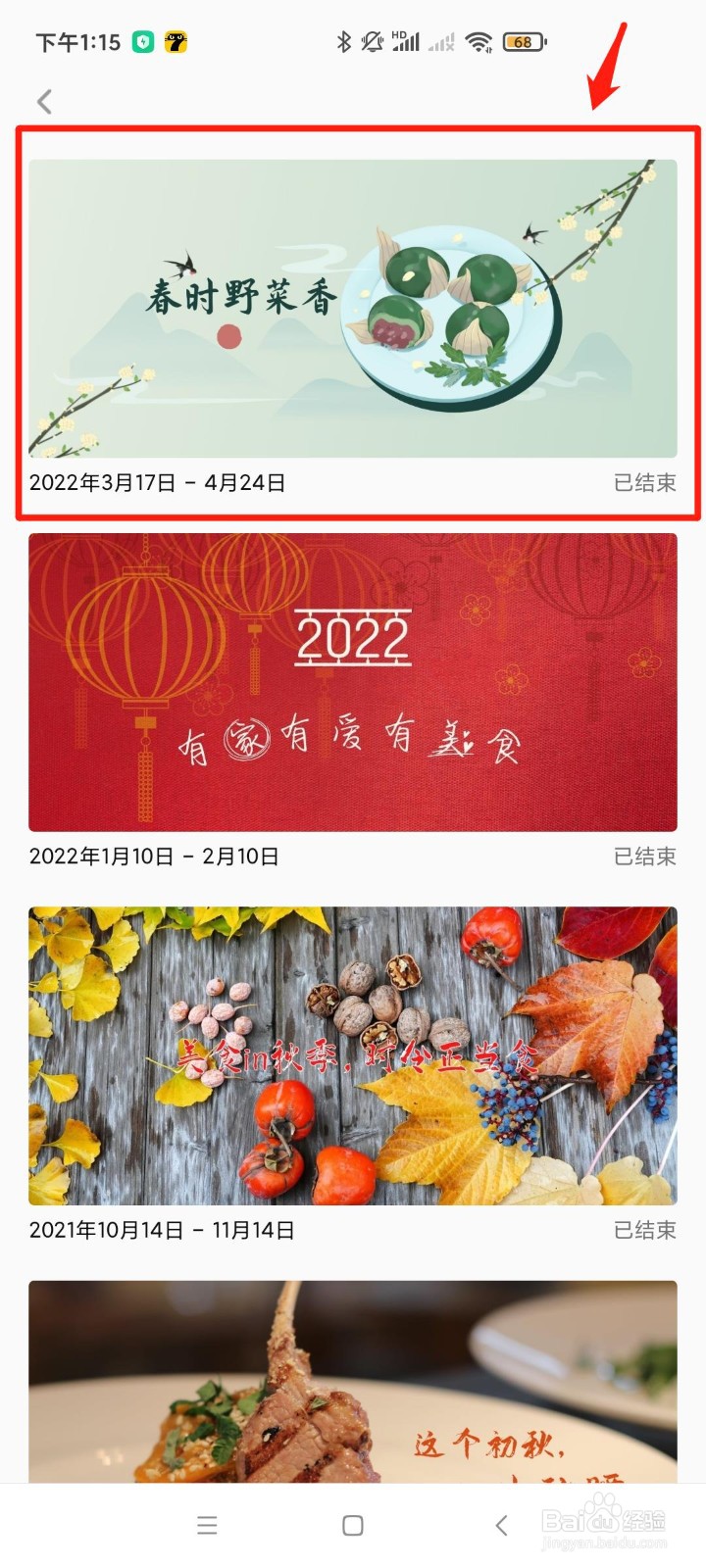The width and height of the screenshot is (706, 1568).
Task: Tap the secondary SIM signal icon
Action: pos(441,43)
